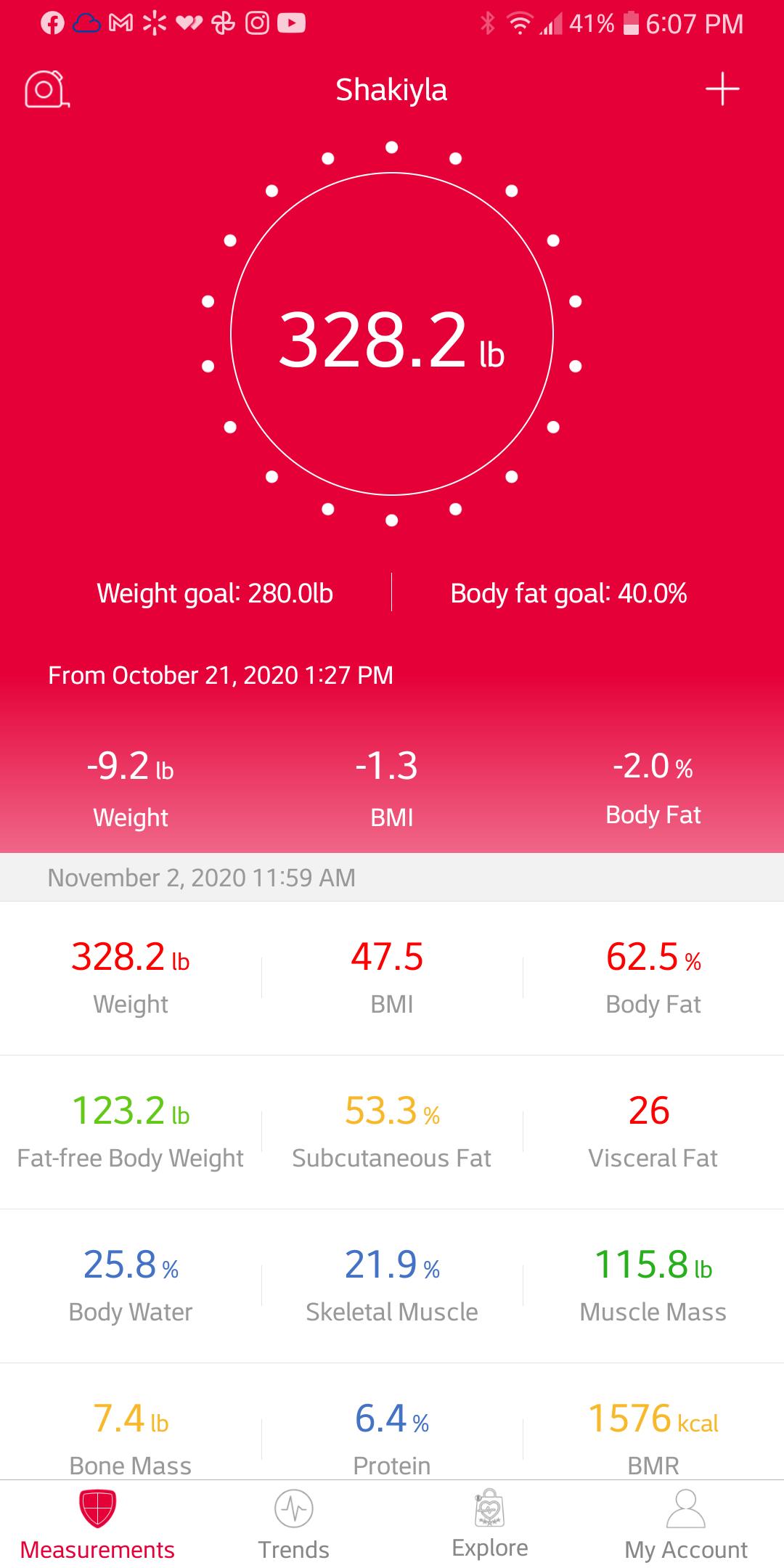
Task: Tap the Shakiyla profile name
Action: 391,90
